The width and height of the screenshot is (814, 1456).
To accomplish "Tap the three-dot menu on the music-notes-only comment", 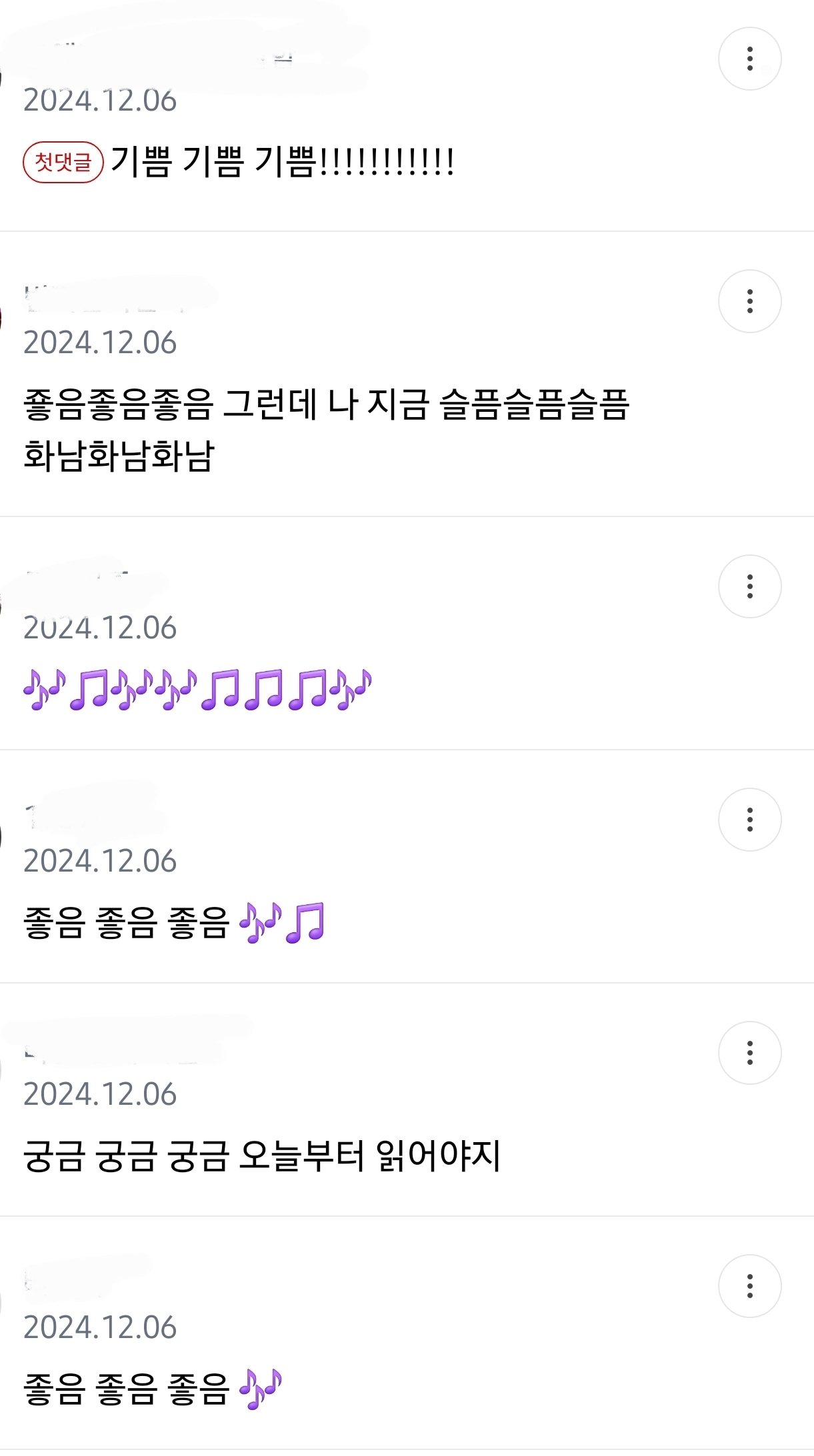I will [749, 586].
